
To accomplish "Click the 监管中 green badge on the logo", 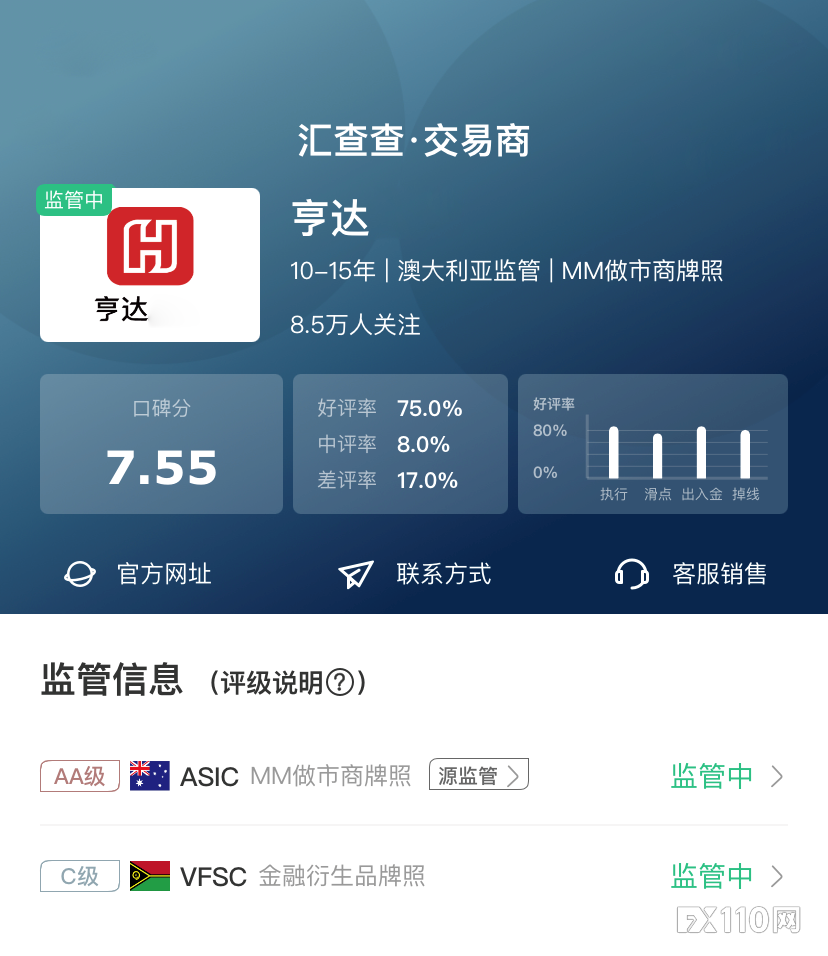I will pos(74,200).
